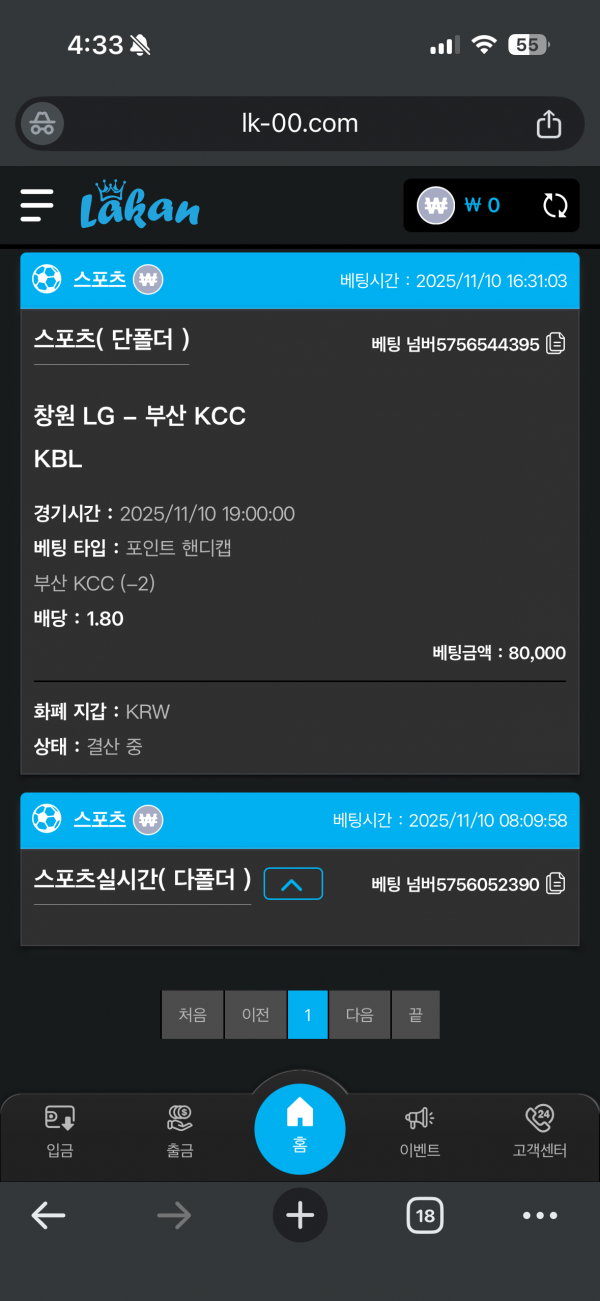
Task: Select page 1
Action: [x=308, y=1015]
